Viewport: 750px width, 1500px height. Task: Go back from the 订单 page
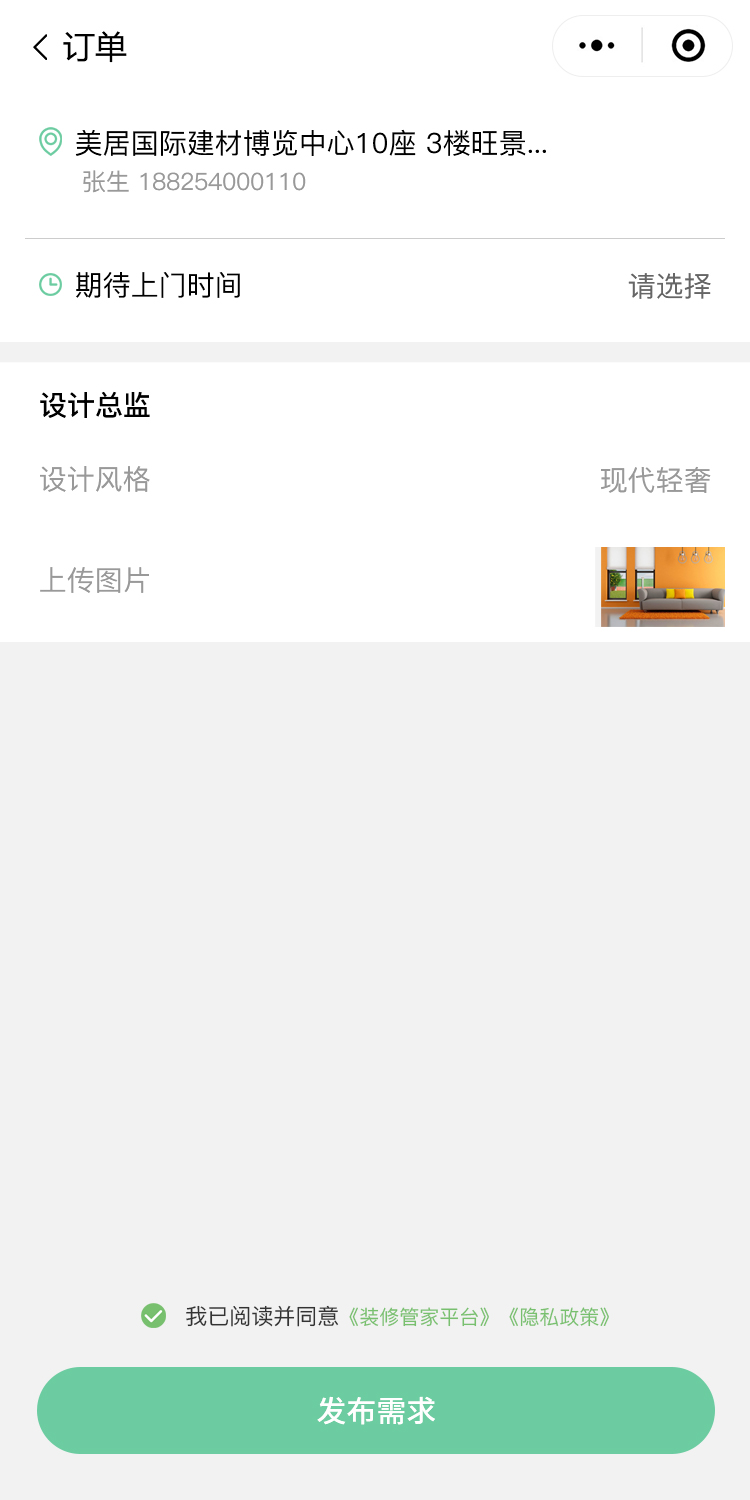click(x=41, y=47)
